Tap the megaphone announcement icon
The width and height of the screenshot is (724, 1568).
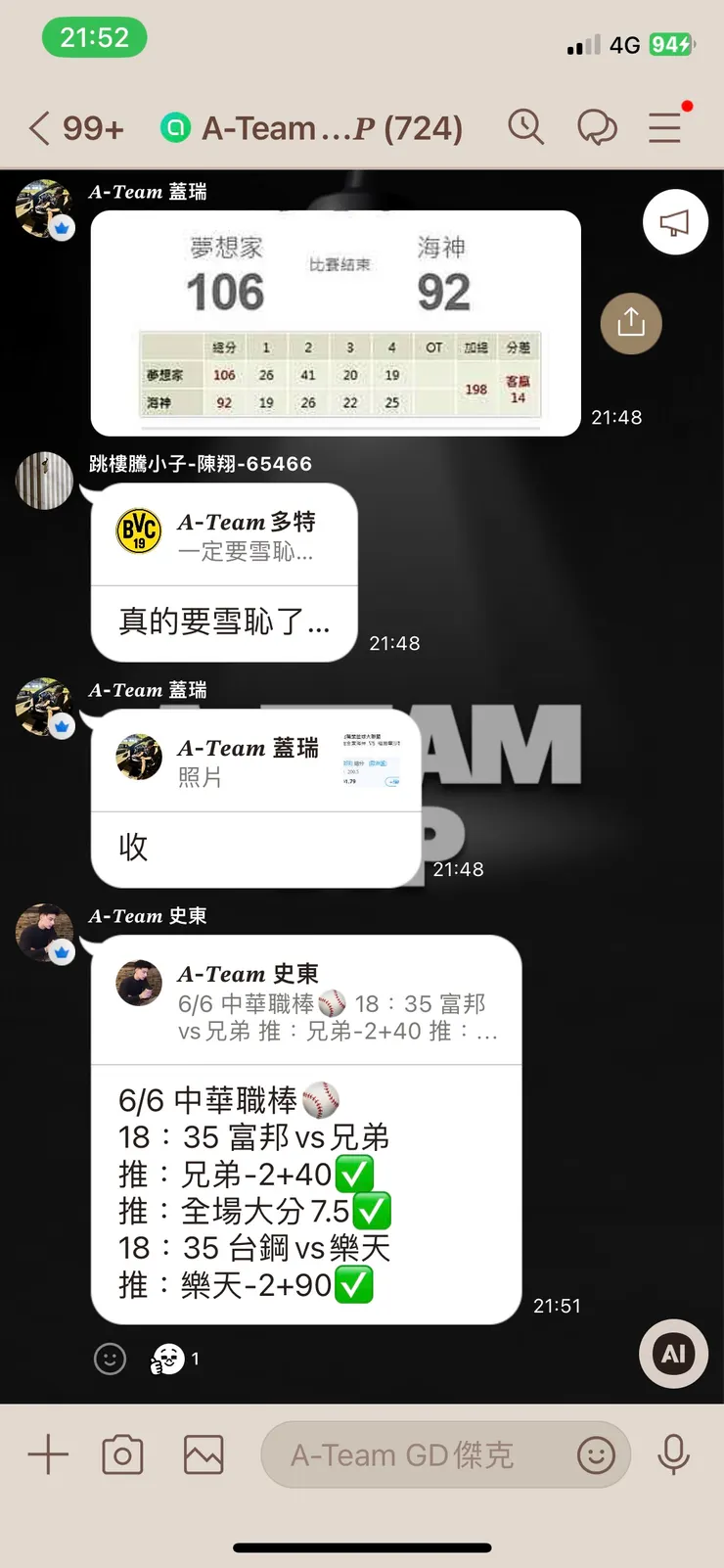point(674,222)
